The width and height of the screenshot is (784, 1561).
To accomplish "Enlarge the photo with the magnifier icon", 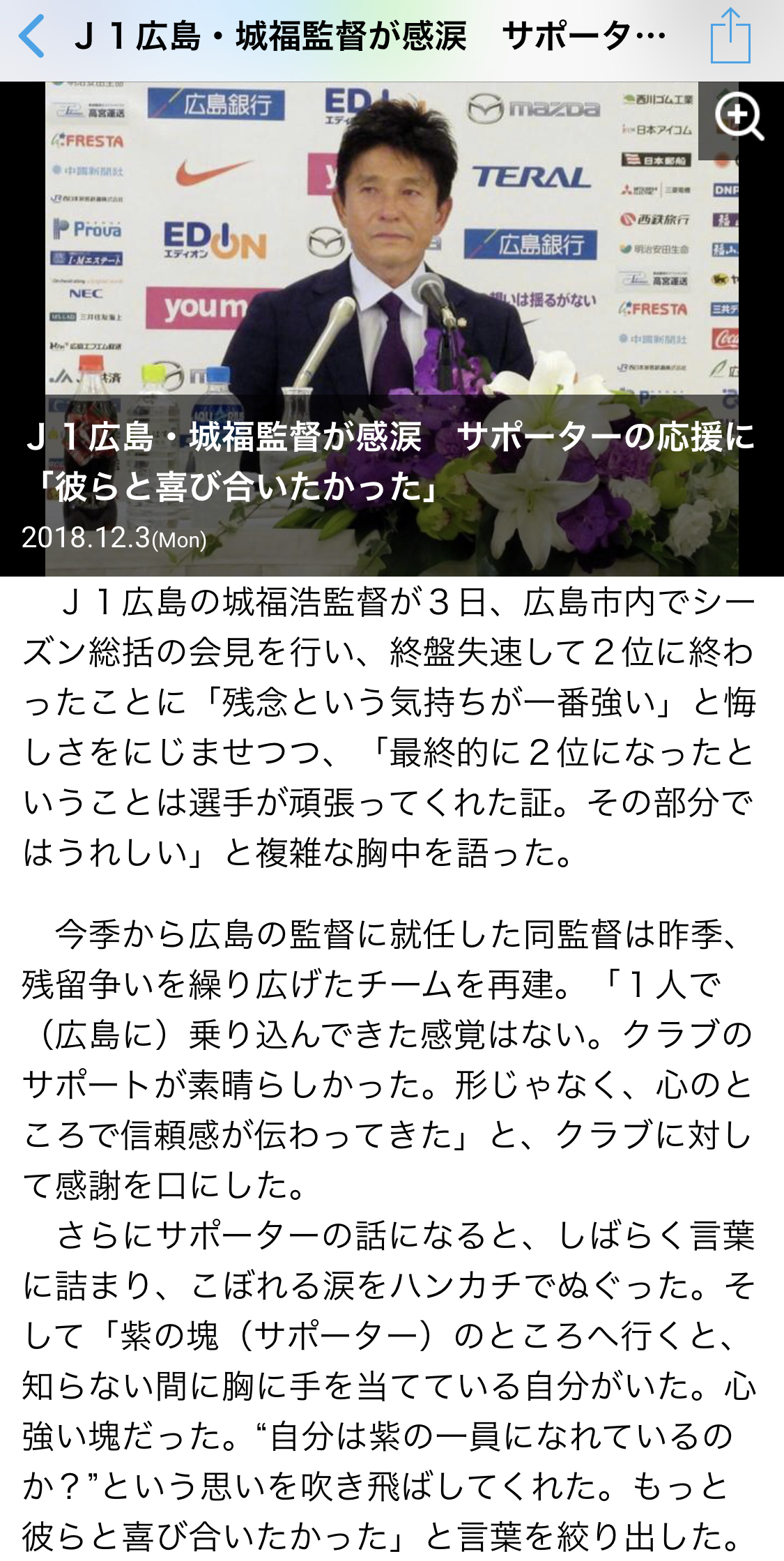I will click(739, 117).
